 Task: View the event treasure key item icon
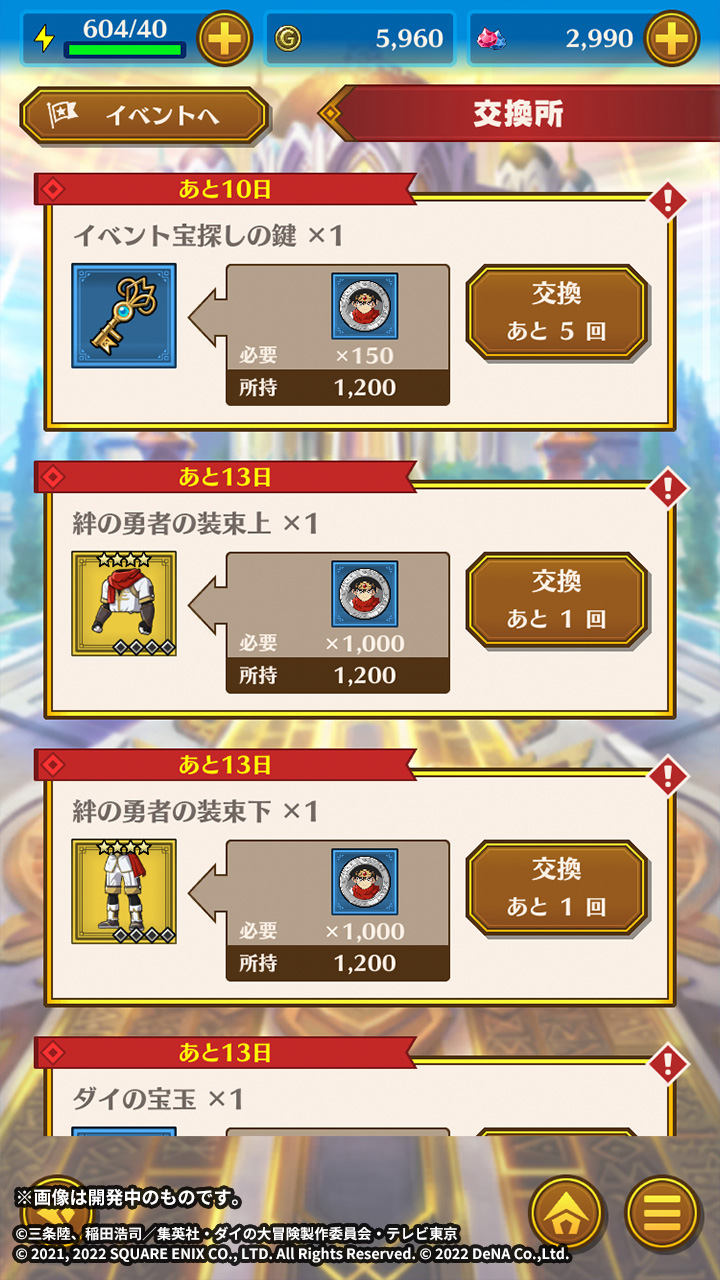(x=124, y=316)
